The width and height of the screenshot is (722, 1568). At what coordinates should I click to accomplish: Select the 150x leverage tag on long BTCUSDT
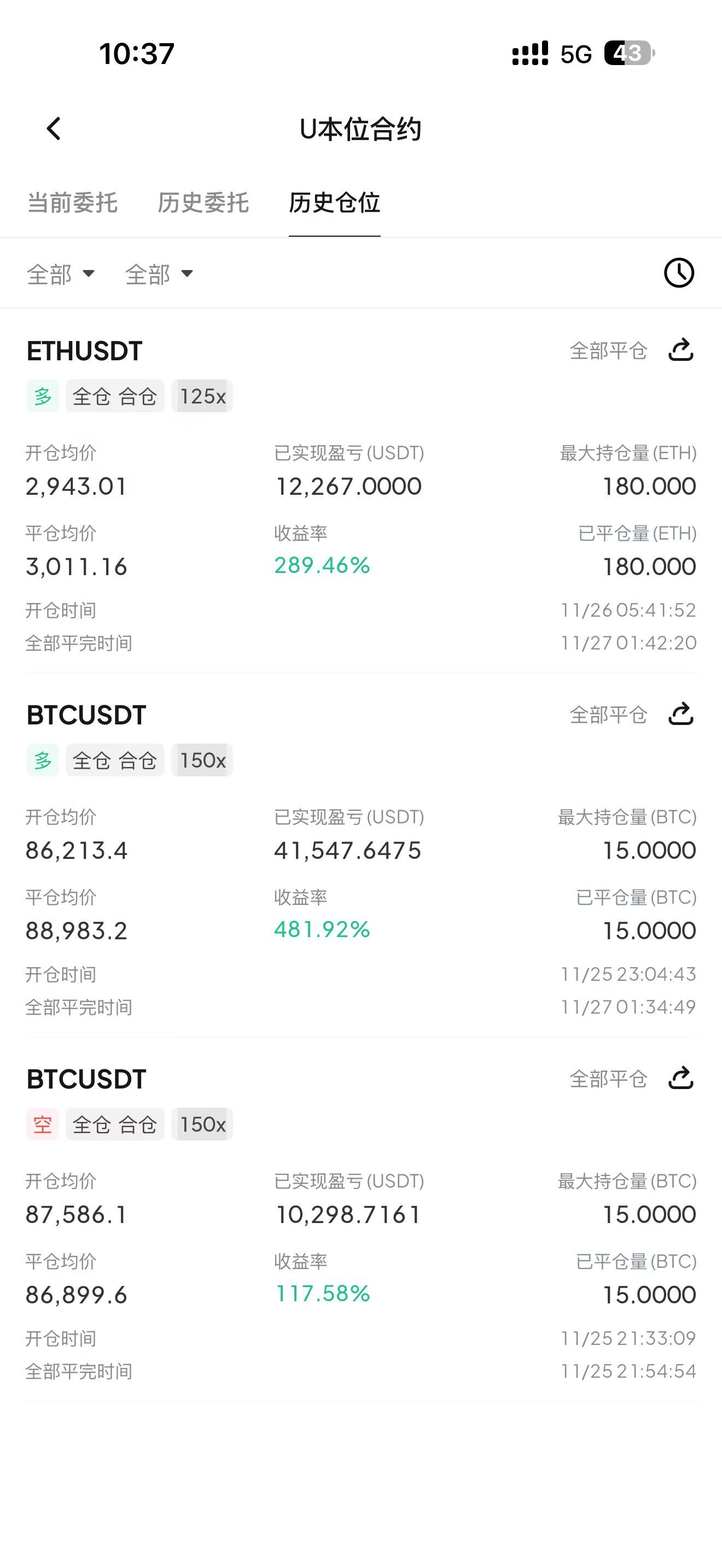(202, 759)
